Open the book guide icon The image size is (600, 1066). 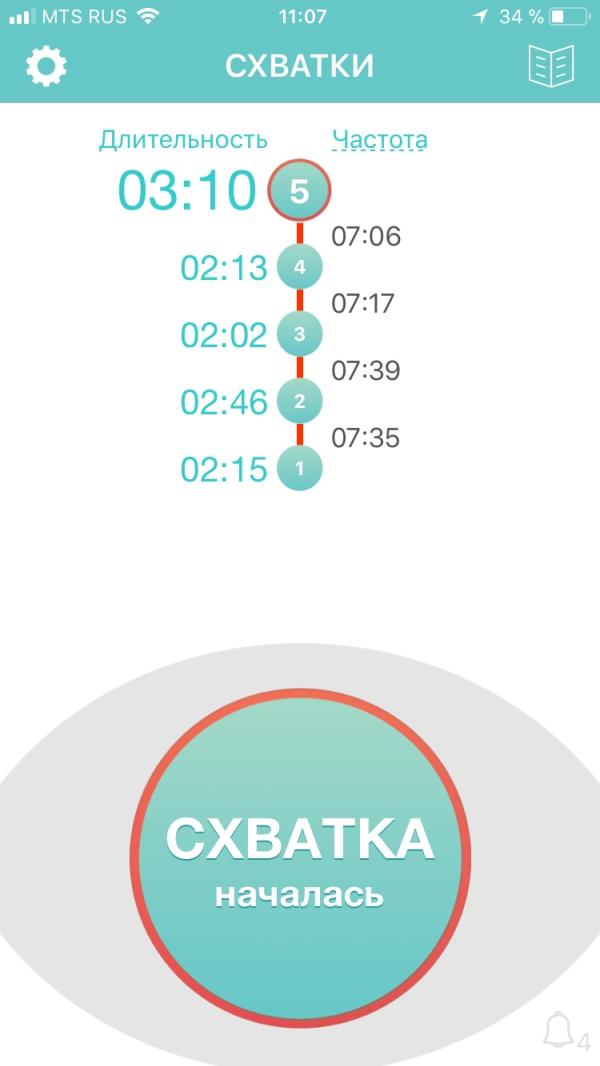pyautogui.click(x=551, y=67)
